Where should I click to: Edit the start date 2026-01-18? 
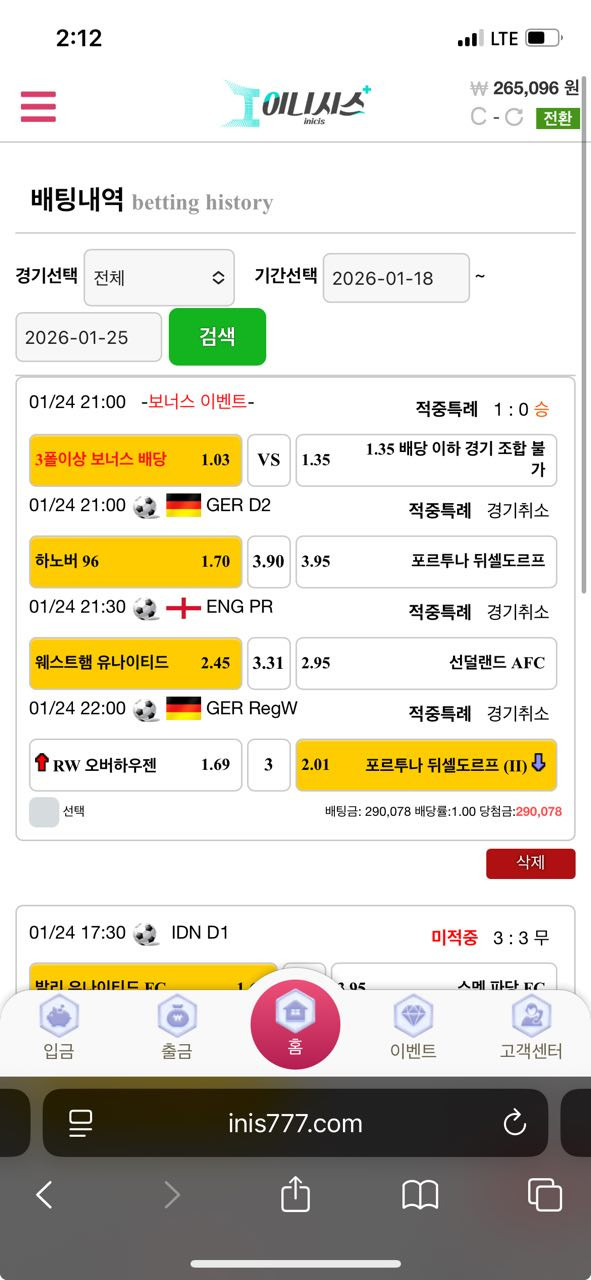396,278
